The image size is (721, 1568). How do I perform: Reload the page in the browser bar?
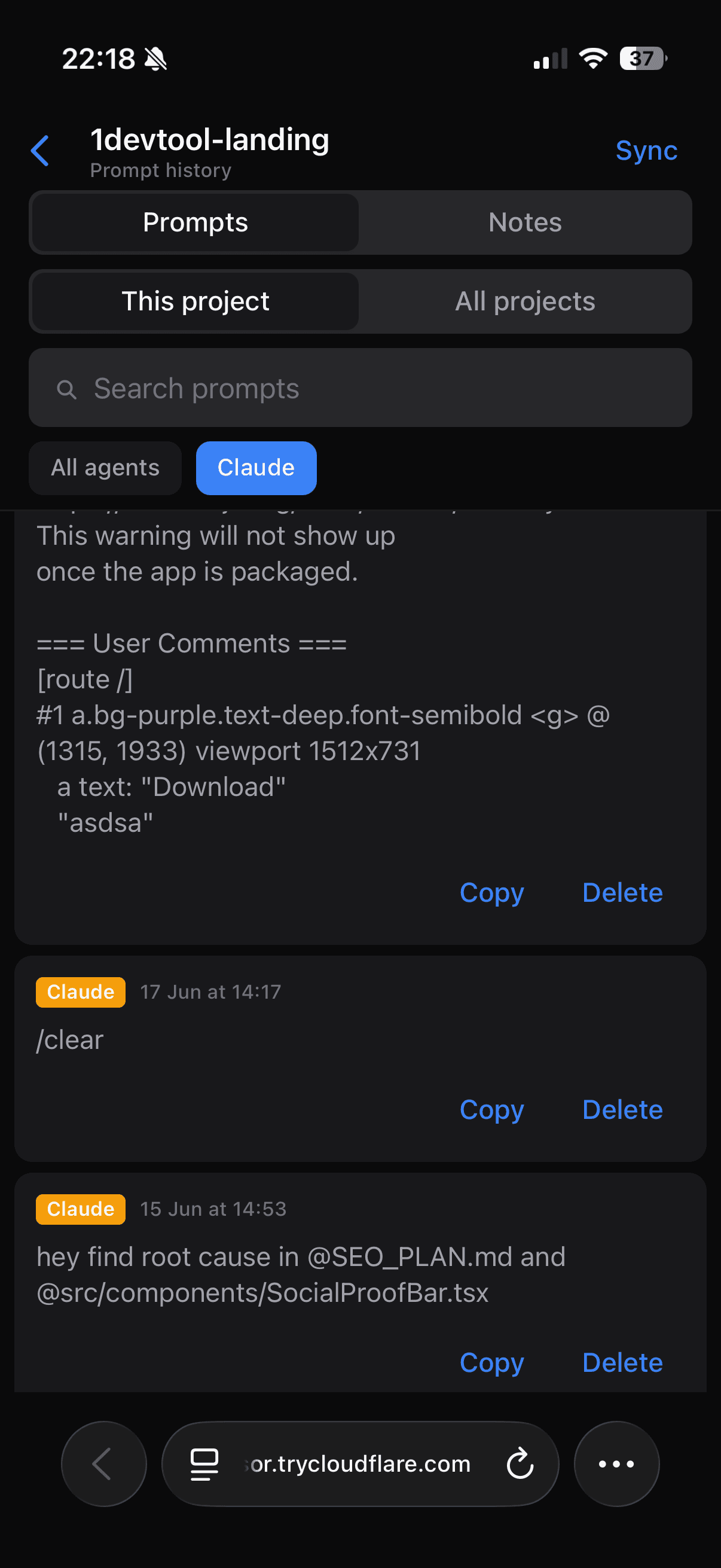click(x=520, y=1463)
